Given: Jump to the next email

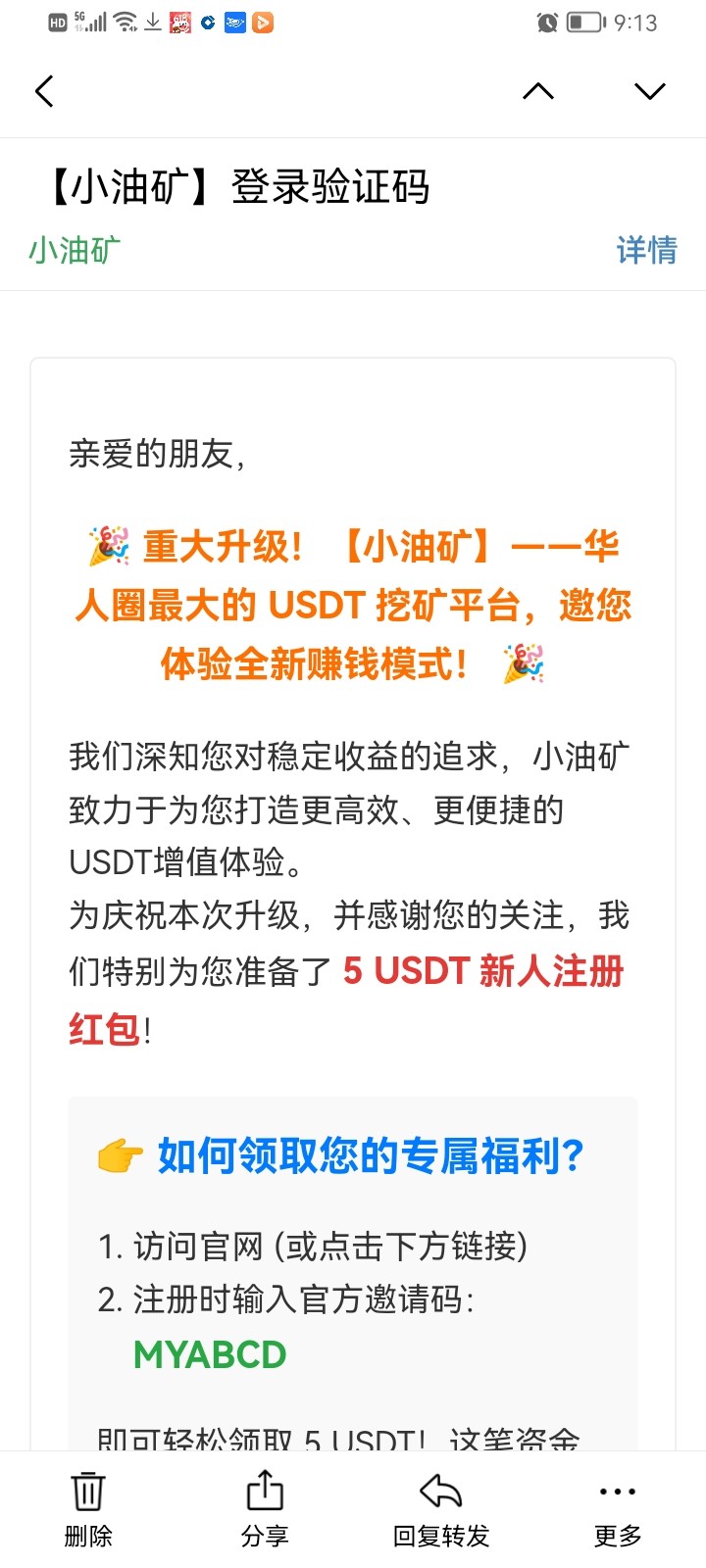Looking at the screenshot, I should (x=649, y=91).
